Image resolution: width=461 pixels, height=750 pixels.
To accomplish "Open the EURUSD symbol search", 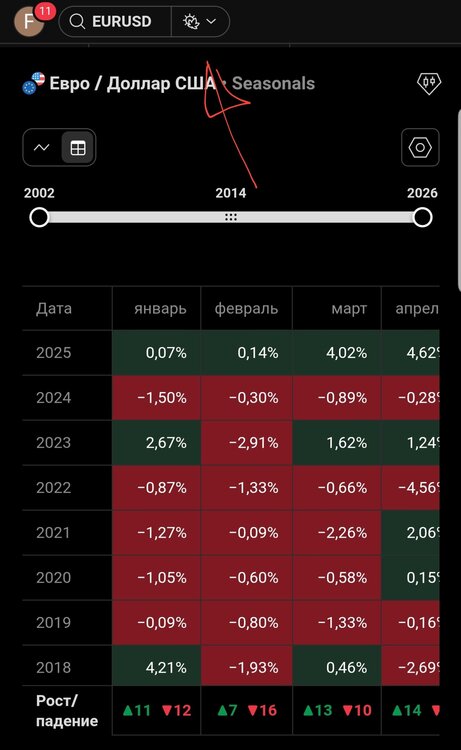I will (115, 22).
